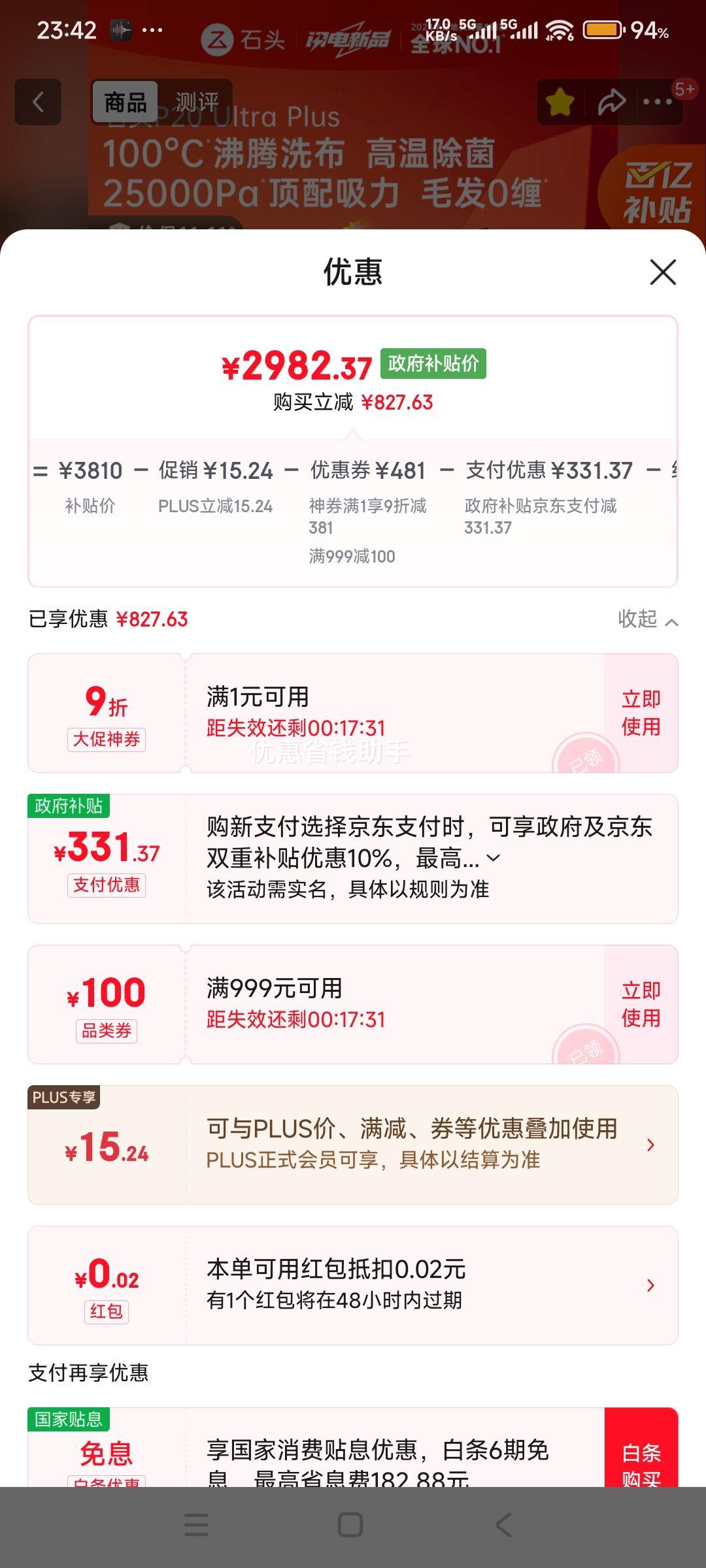Viewport: 706px width, 1568px height.
Task: Open the PLUS专享 ¥15.24 discount details
Action: [650, 1145]
